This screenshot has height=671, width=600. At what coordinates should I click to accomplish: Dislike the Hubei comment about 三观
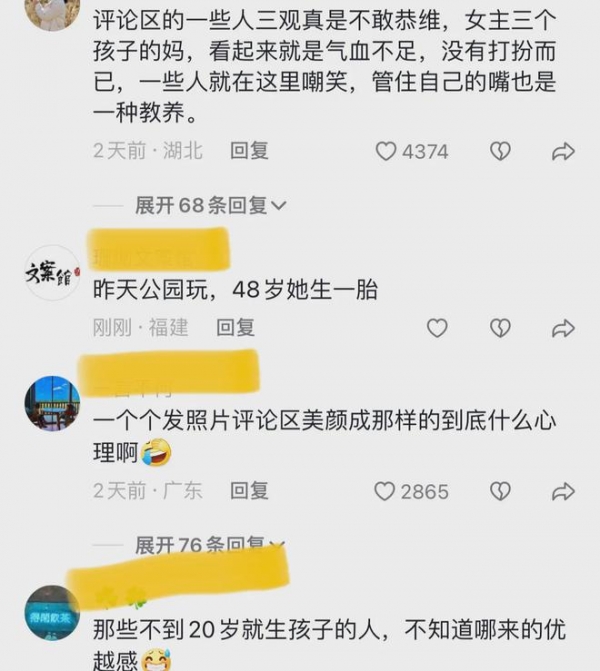coord(500,151)
